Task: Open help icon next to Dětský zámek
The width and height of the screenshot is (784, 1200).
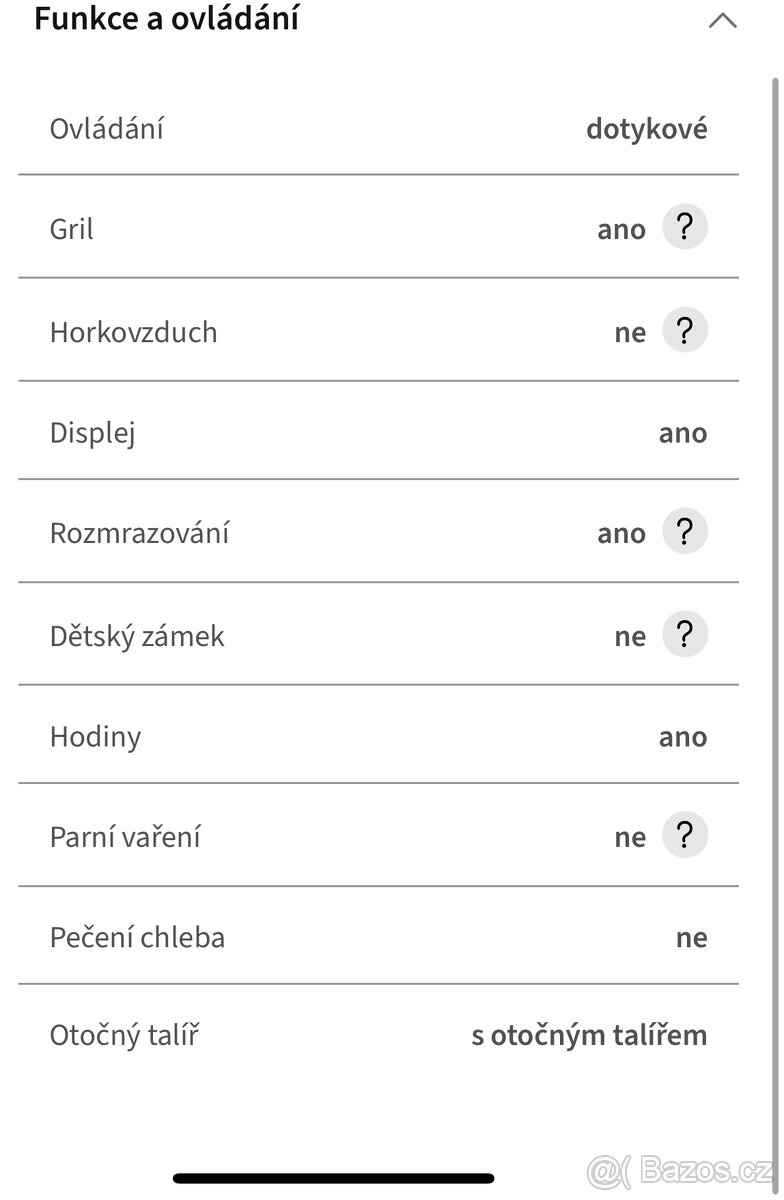Action: click(684, 634)
